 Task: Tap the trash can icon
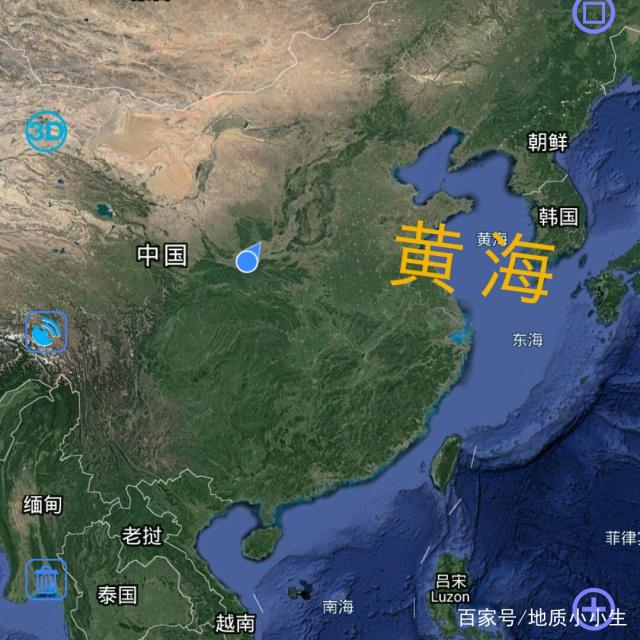tap(47, 579)
